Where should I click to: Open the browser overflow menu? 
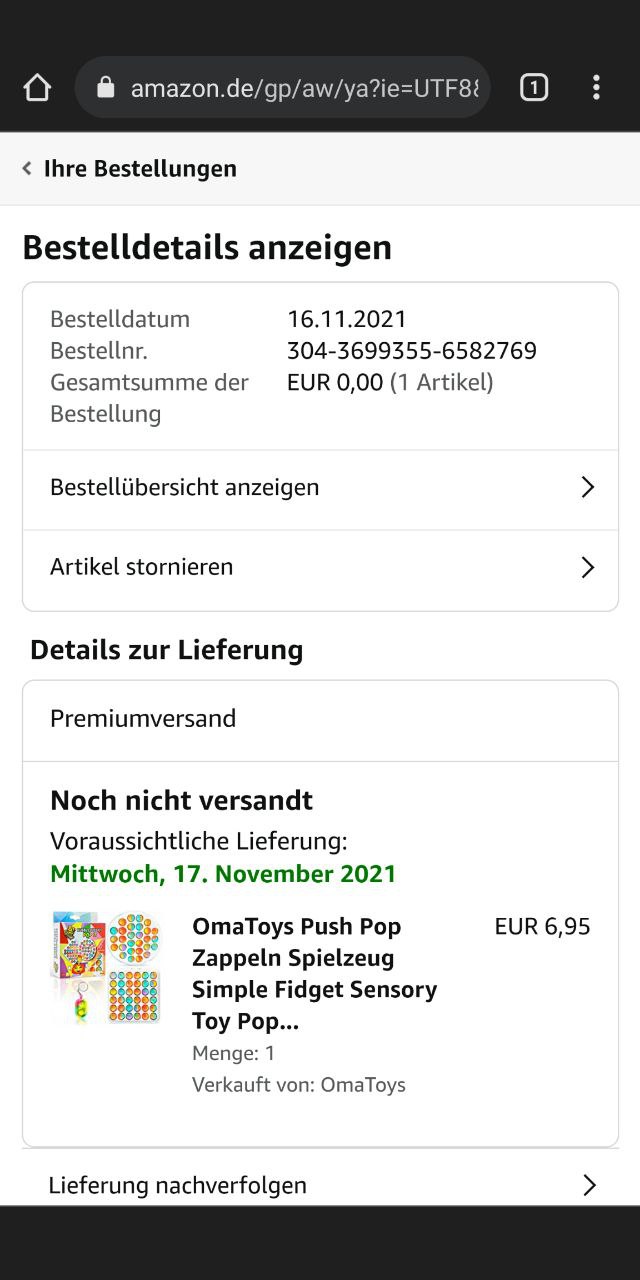596,88
